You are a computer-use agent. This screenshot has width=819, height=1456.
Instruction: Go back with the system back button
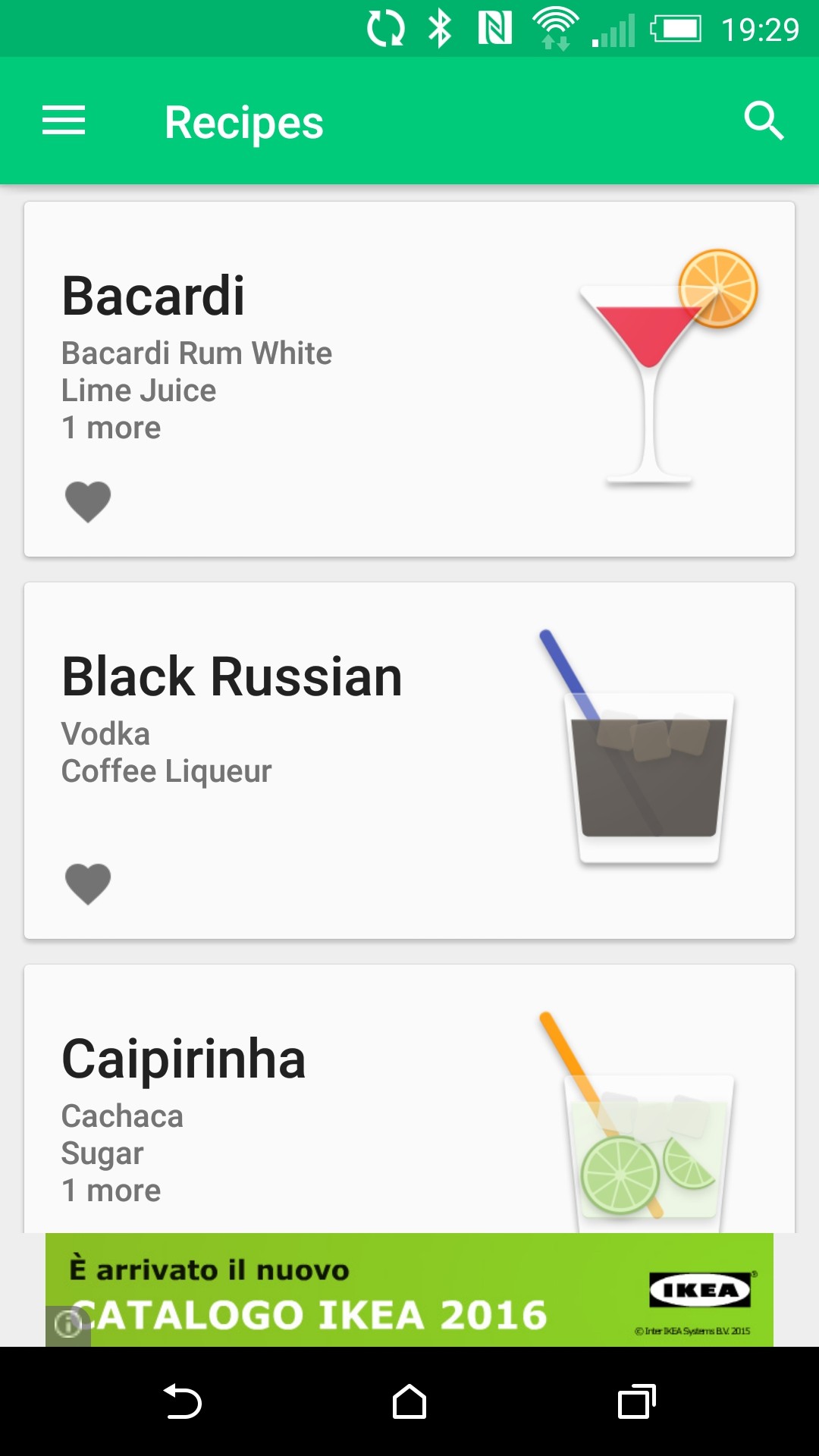[x=182, y=1401]
